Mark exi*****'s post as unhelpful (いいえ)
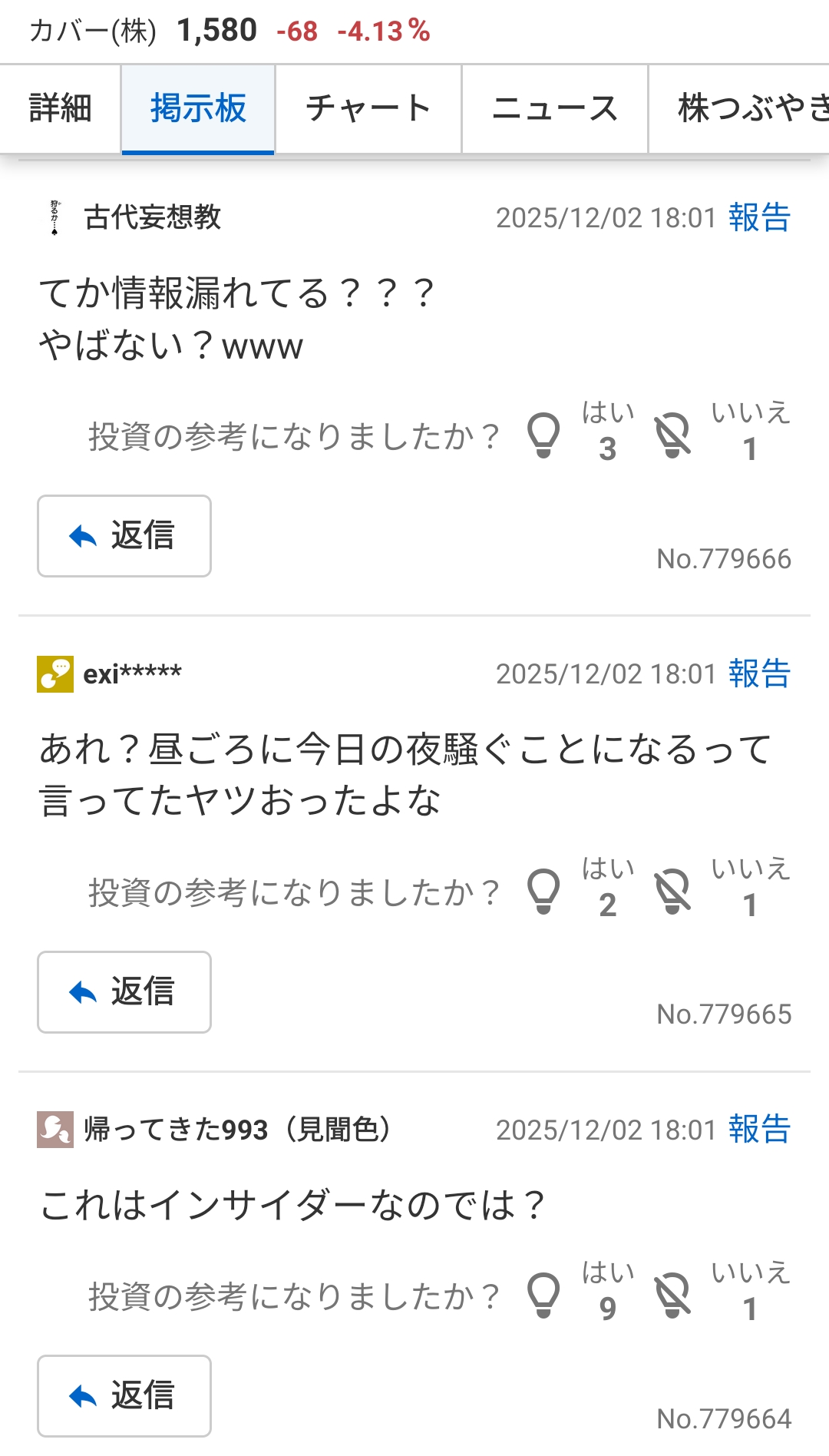The height and width of the screenshot is (1456, 829). (x=672, y=892)
